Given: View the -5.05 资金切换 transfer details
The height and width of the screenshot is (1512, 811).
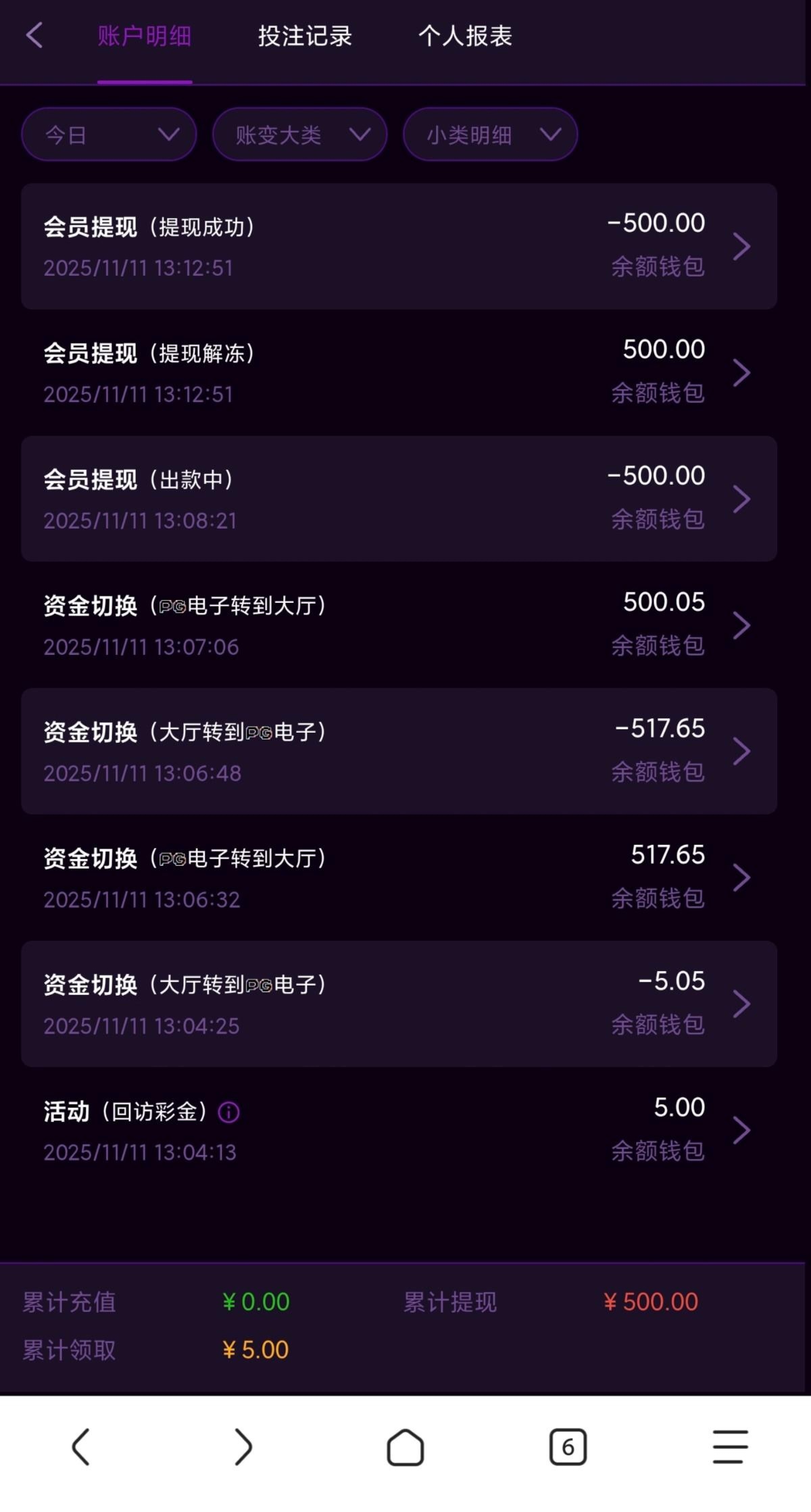Looking at the screenshot, I should [x=399, y=1004].
